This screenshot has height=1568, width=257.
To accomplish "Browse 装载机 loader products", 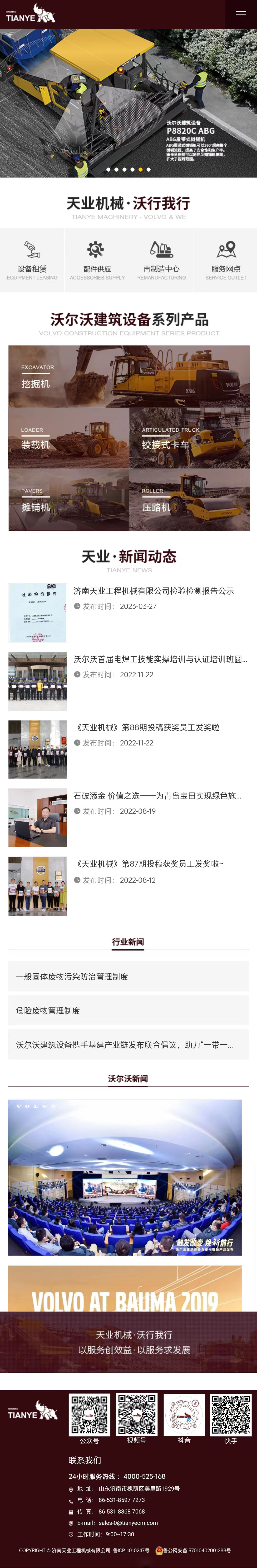I will pyautogui.click(x=68, y=438).
